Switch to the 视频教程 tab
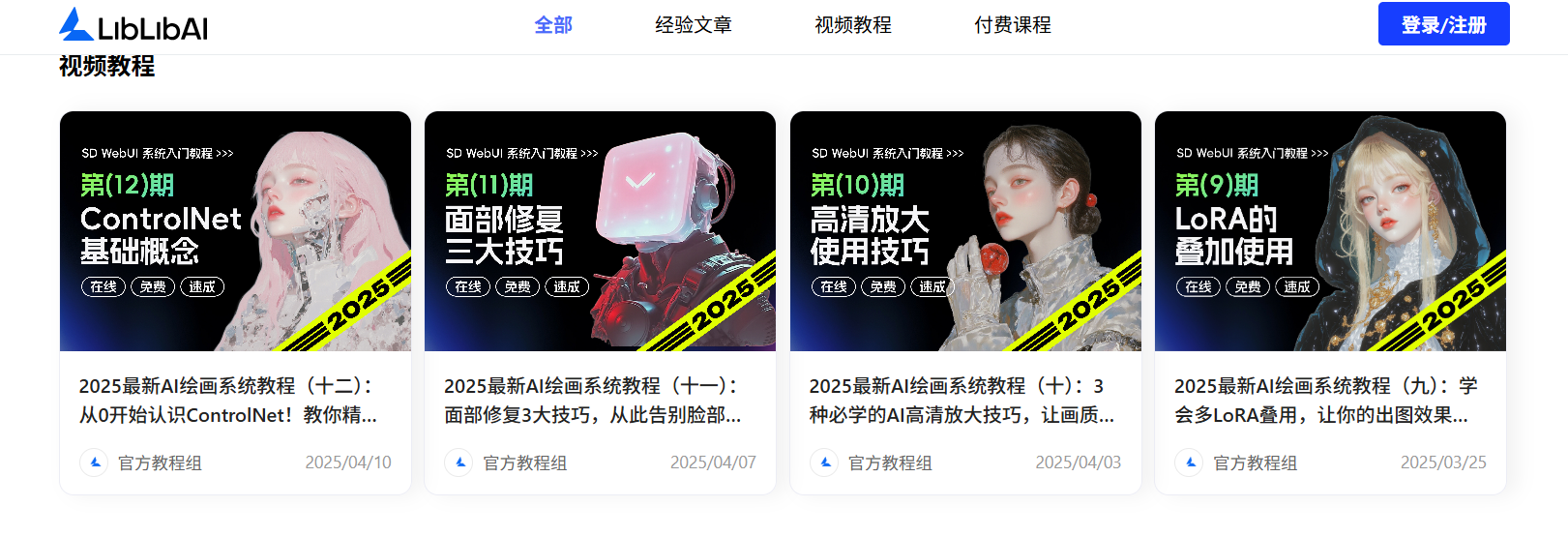 (852, 25)
